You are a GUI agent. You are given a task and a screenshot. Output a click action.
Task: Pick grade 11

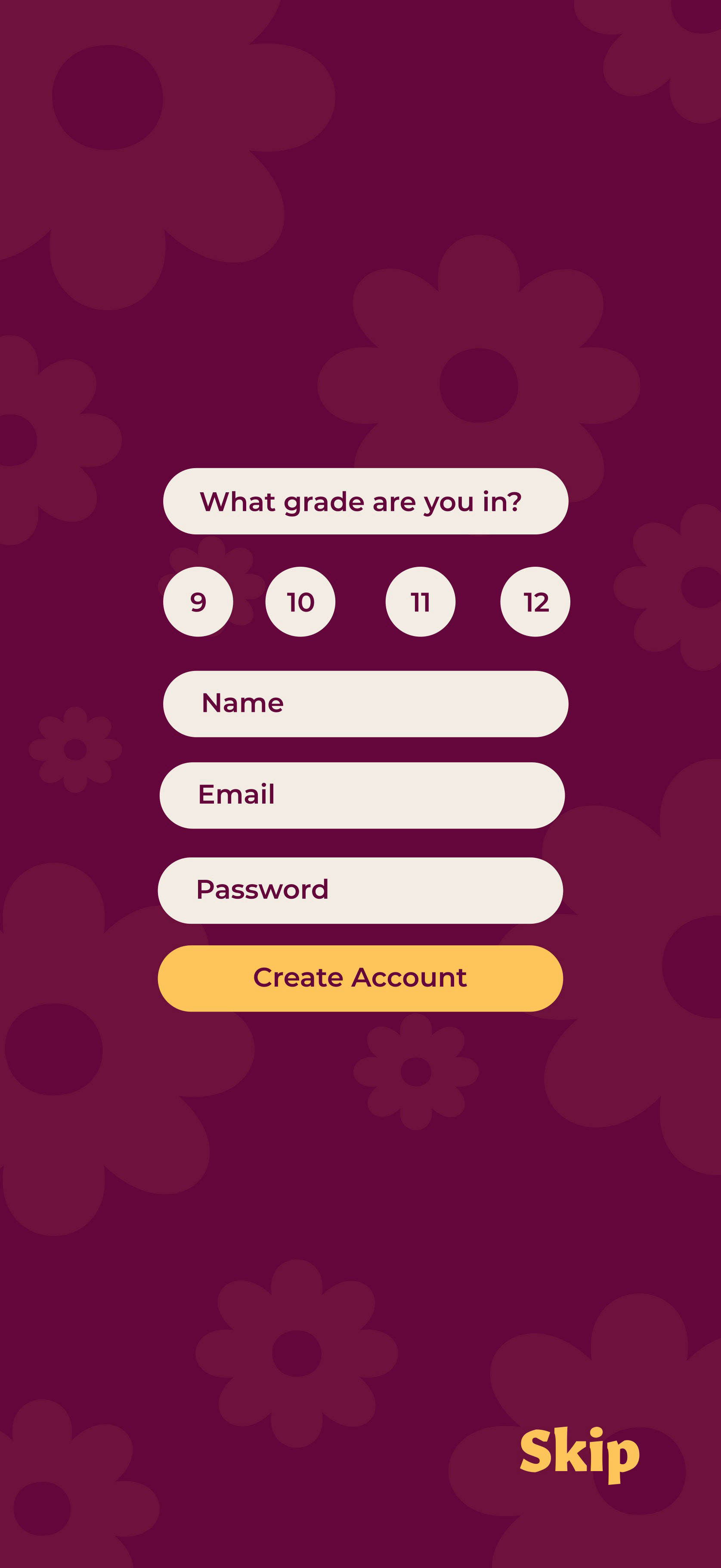(x=421, y=601)
